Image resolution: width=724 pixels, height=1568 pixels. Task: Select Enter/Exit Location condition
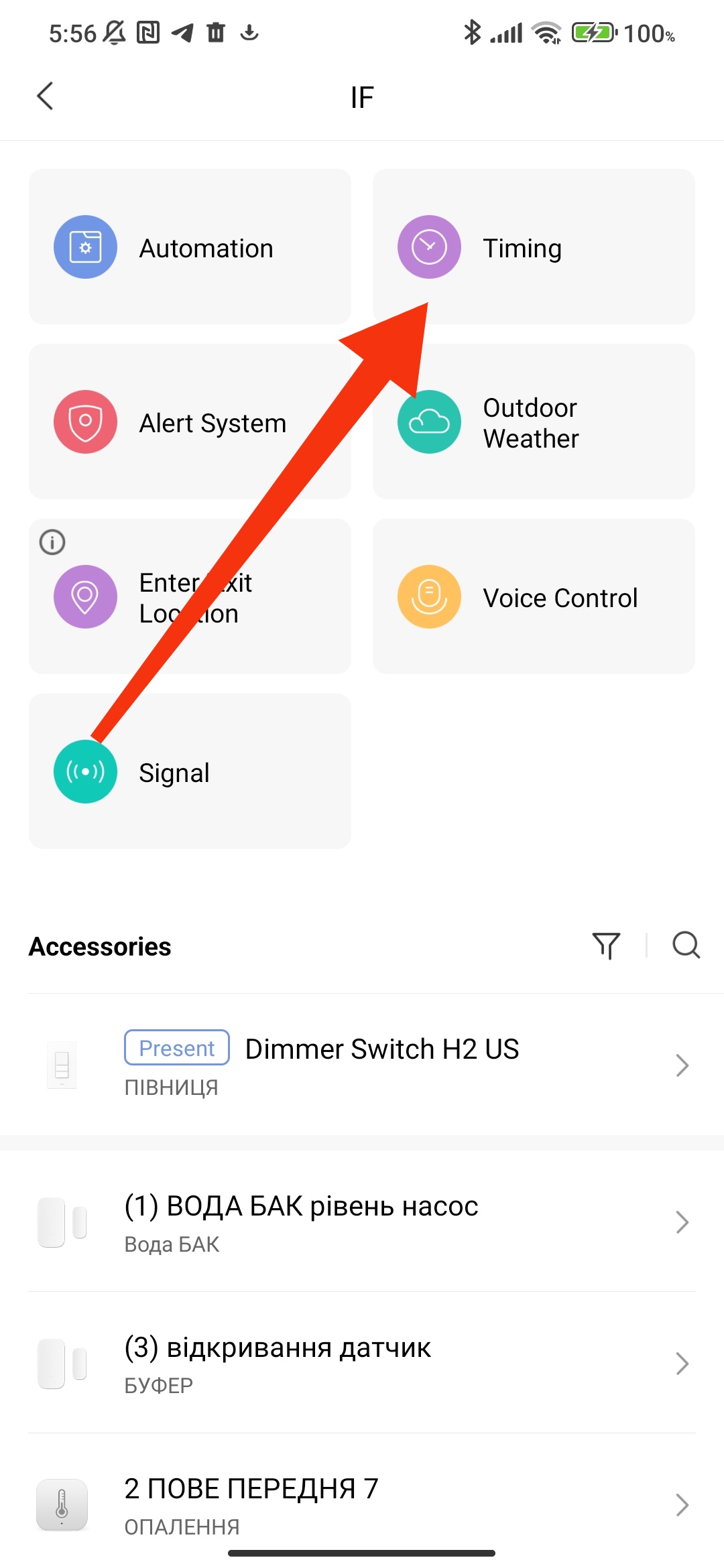(190, 598)
